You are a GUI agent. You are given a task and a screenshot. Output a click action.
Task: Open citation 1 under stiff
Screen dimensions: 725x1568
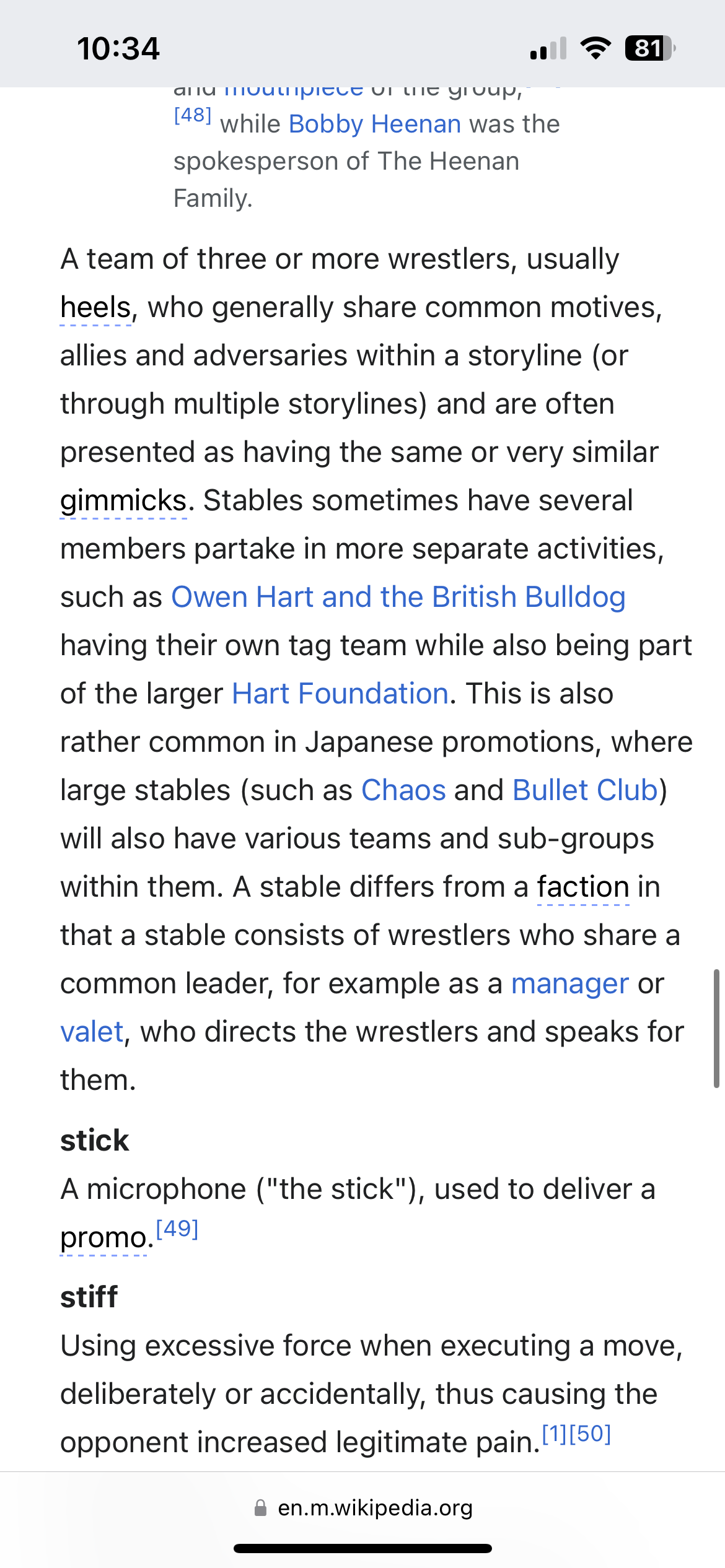pyautogui.click(x=555, y=1434)
